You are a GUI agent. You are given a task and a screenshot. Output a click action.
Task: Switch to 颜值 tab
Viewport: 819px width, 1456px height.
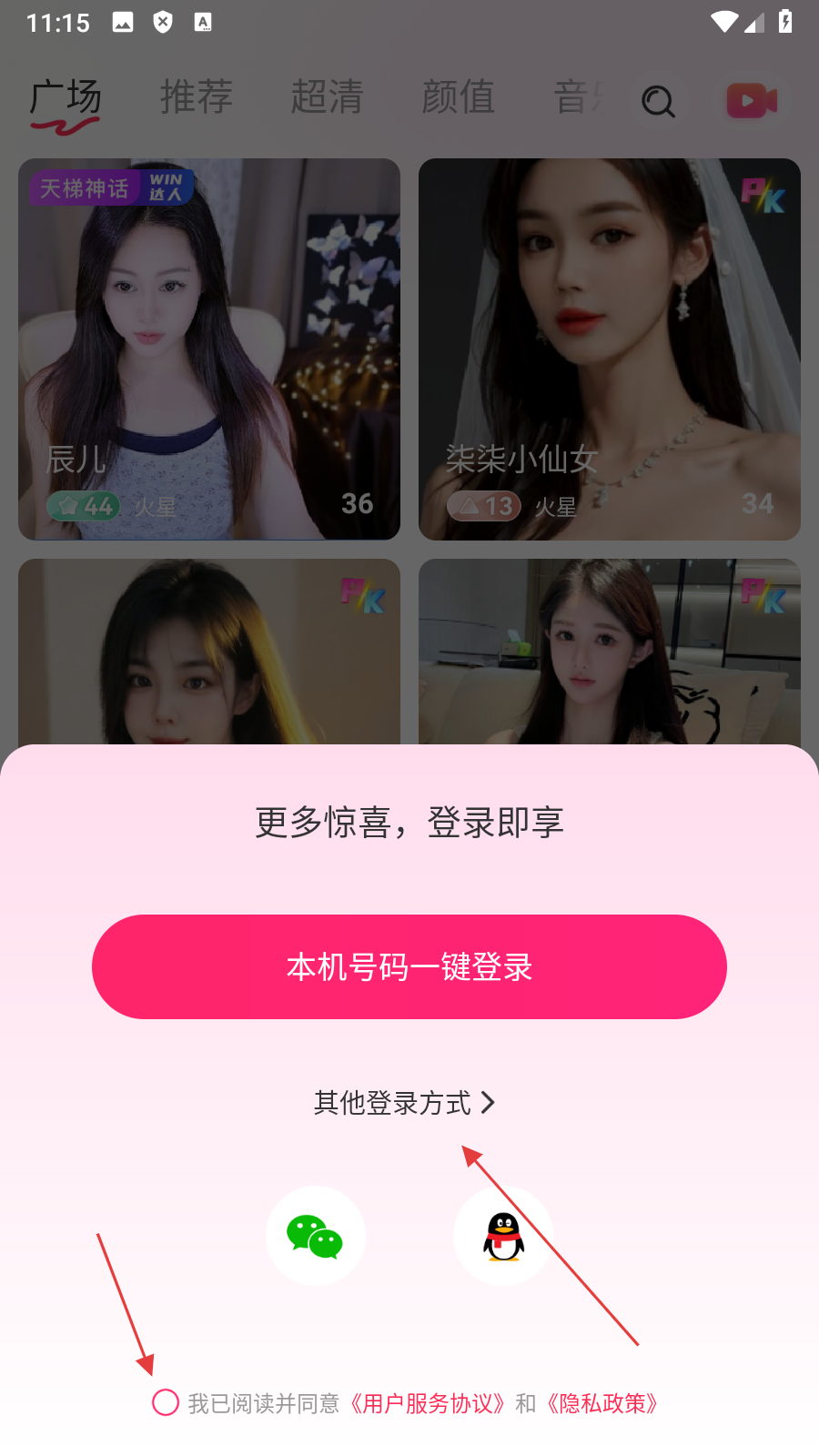point(459,96)
